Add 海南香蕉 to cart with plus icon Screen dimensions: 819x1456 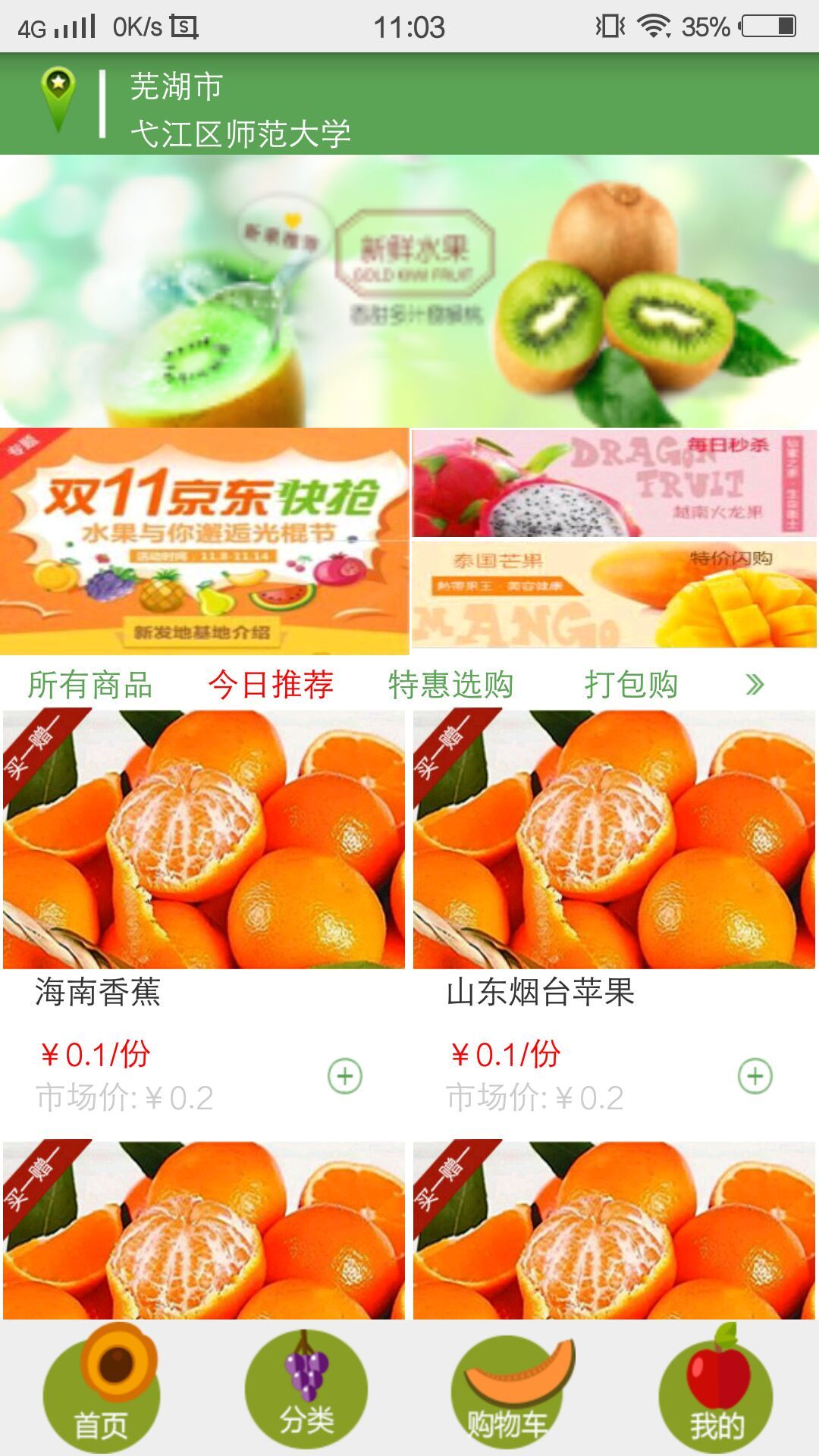pyautogui.click(x=345, y=1076)
